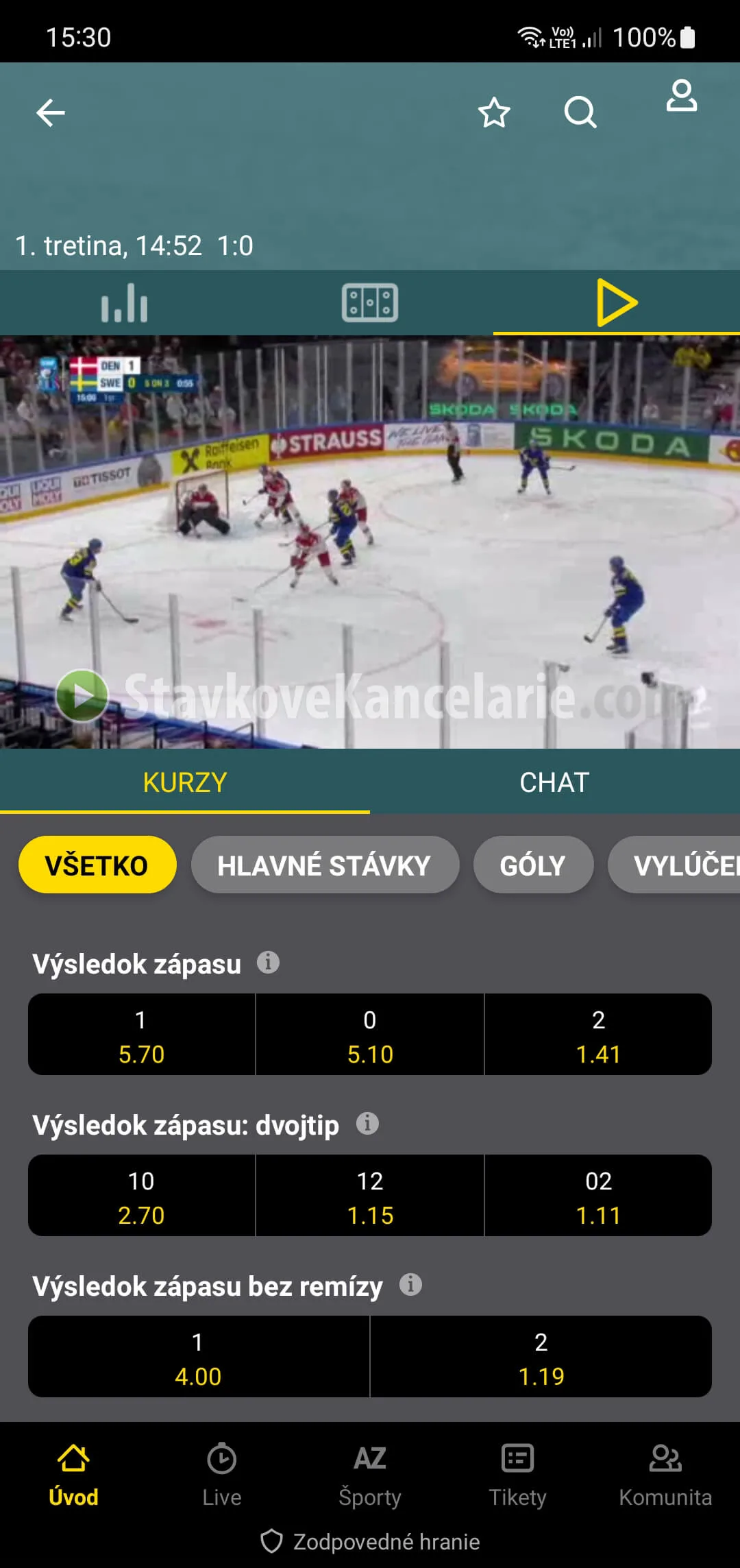
Task: Open the user account profile
Action: [x=681, y=96]
